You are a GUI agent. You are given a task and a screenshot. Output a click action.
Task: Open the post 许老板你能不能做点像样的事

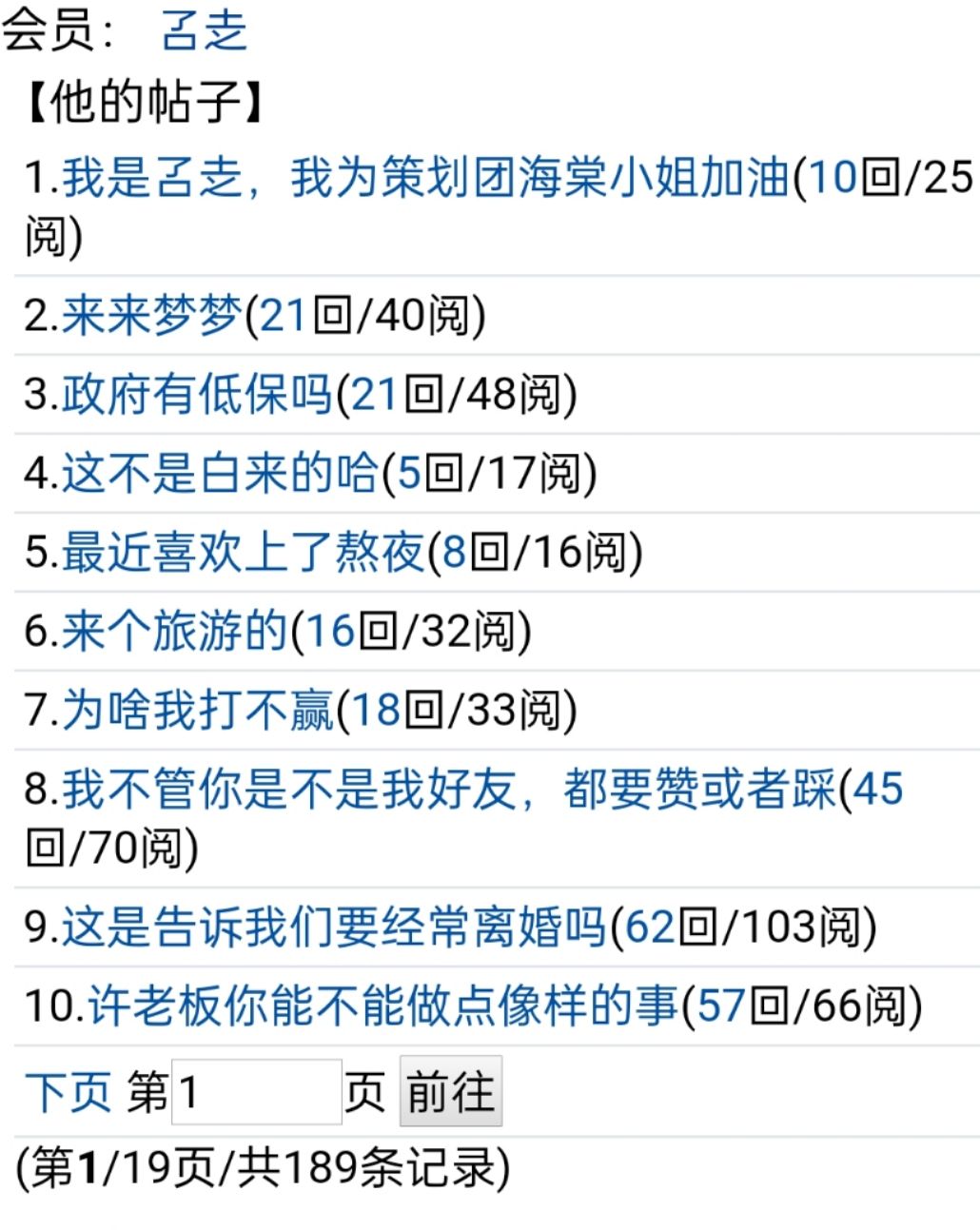383,1005
